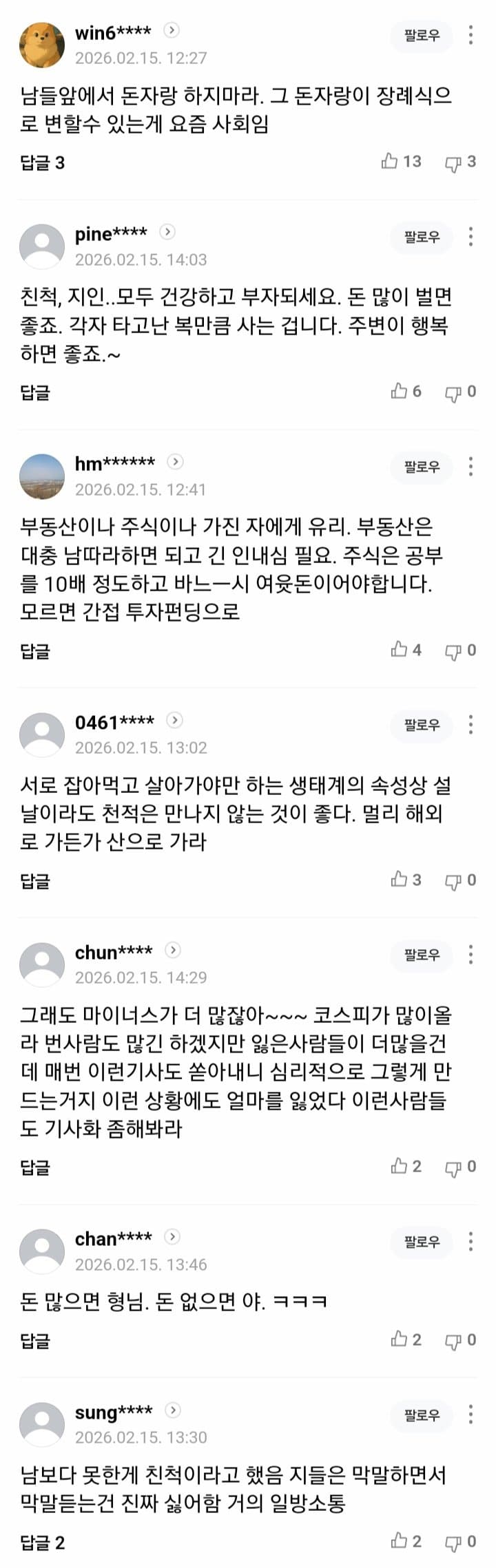View 2 replies on sung**** comment
The image size is (496, 1568).
point(43,1543)
